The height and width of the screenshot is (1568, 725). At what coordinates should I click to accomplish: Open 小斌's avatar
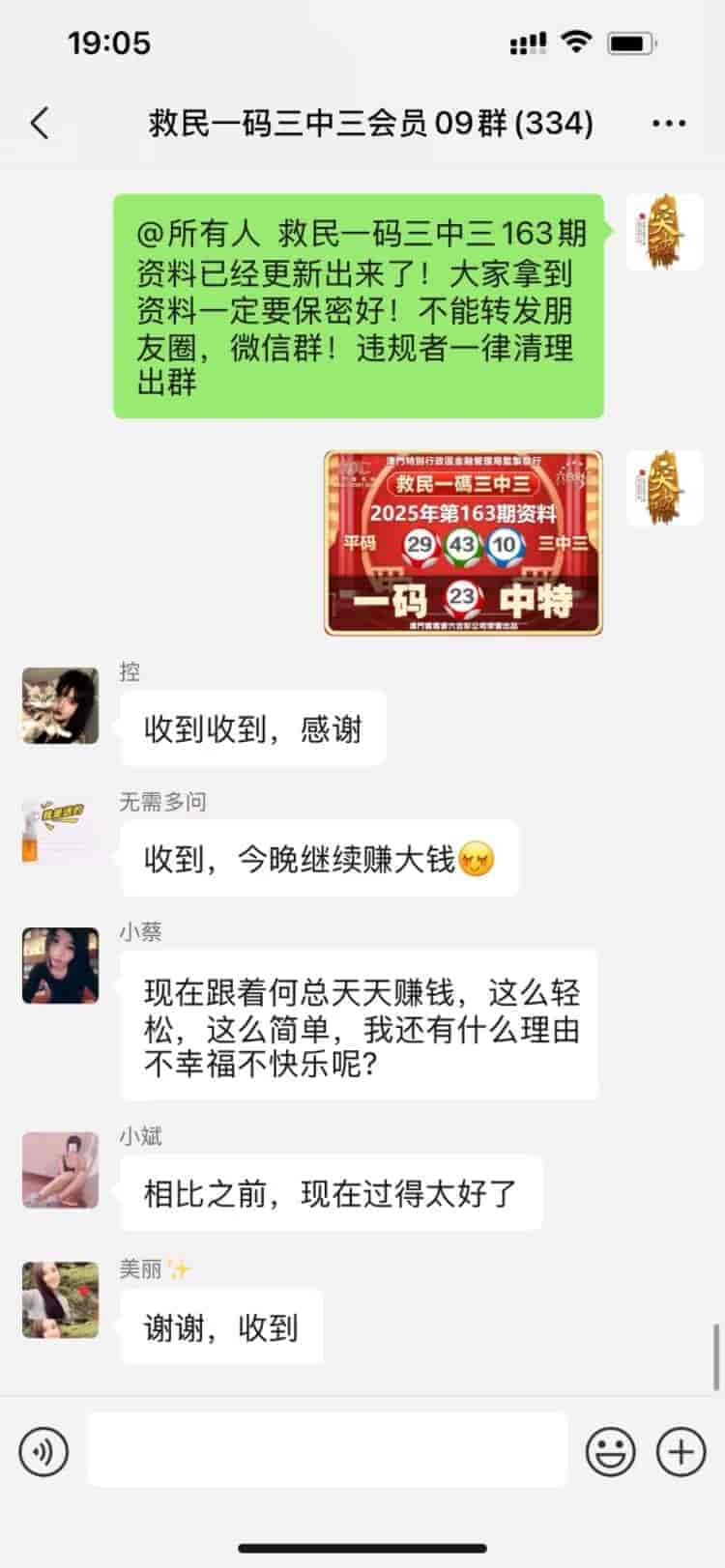click(x=61, y=1170)
